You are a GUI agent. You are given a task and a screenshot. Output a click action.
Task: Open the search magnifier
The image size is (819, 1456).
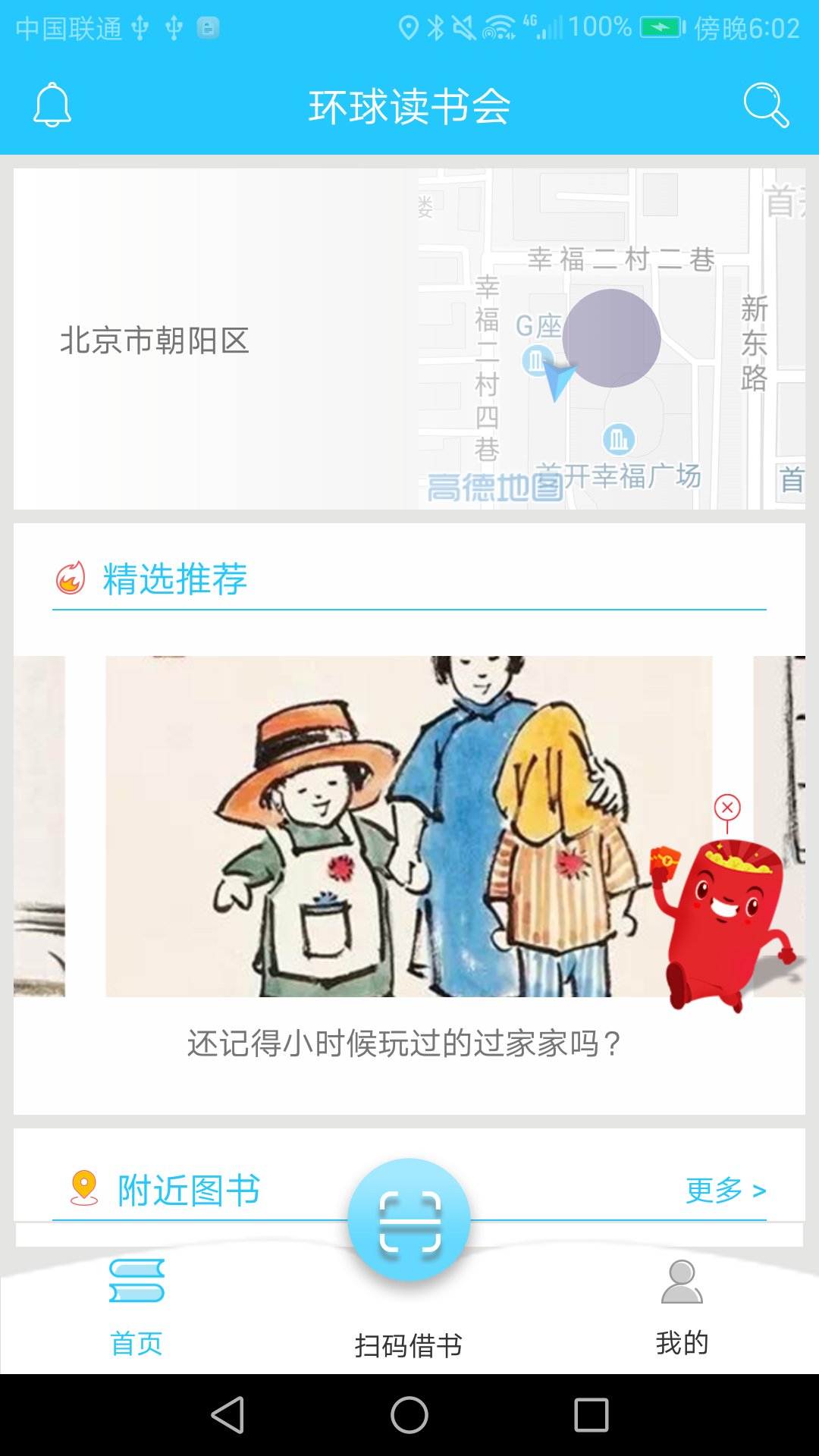coord(766,105)
